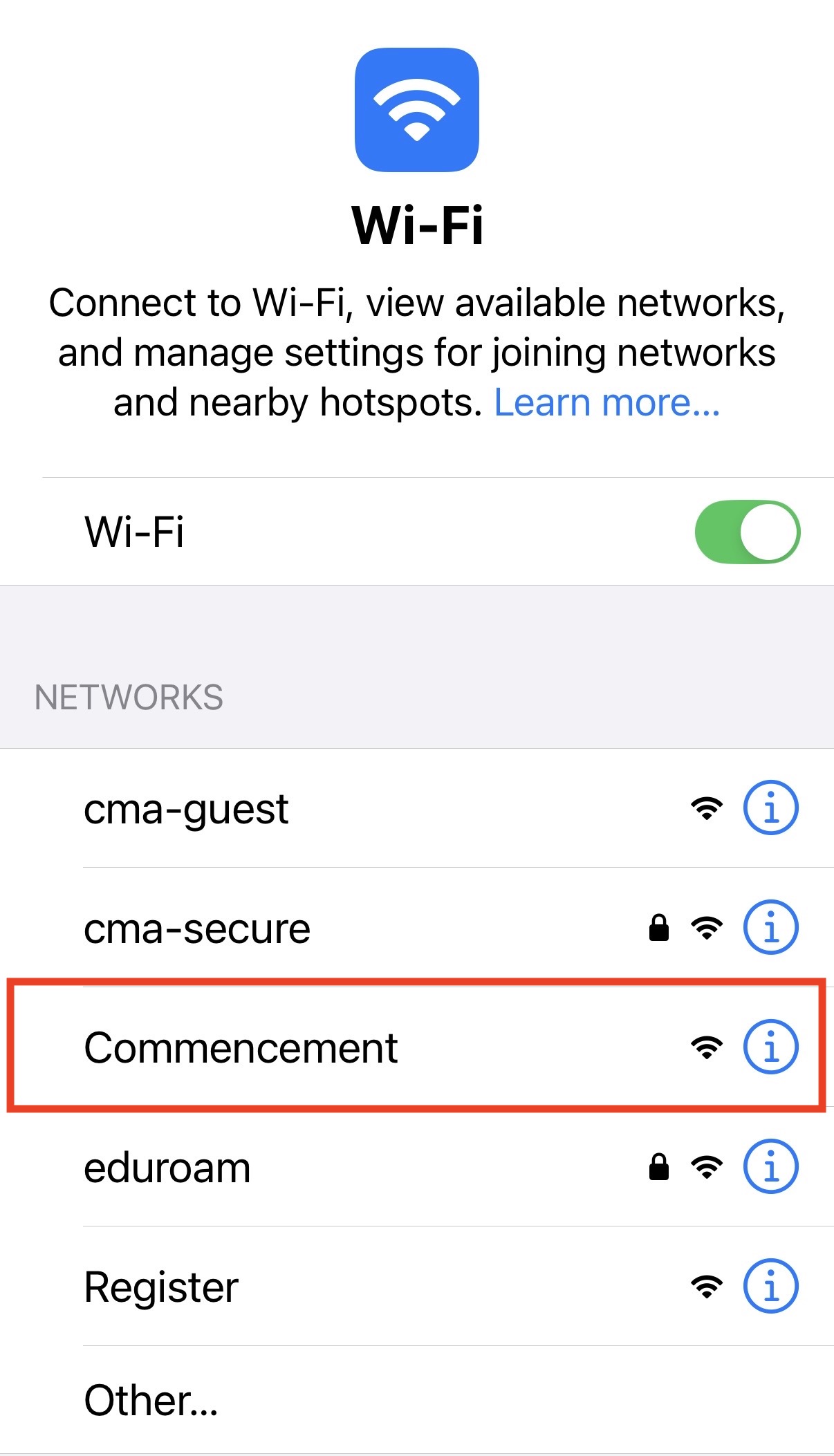This screenshot has height=1456, width=834.
Task: Join the cma-guest network
Action: pos(417,808)
